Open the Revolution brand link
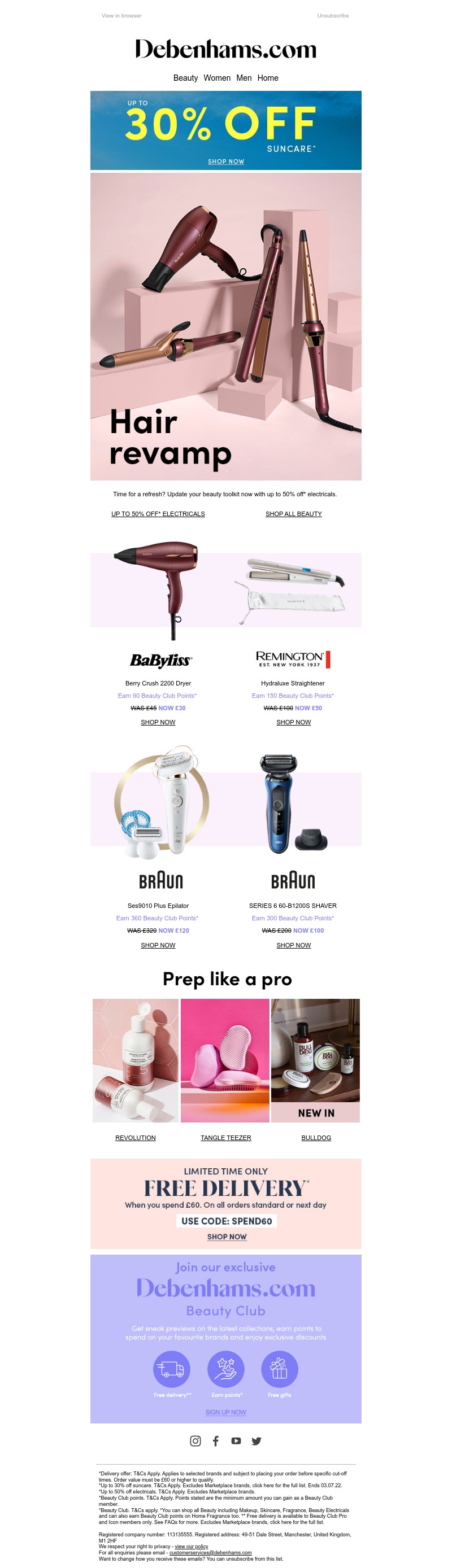Screen dimensions: 452x1568 tap(135, 1138)
